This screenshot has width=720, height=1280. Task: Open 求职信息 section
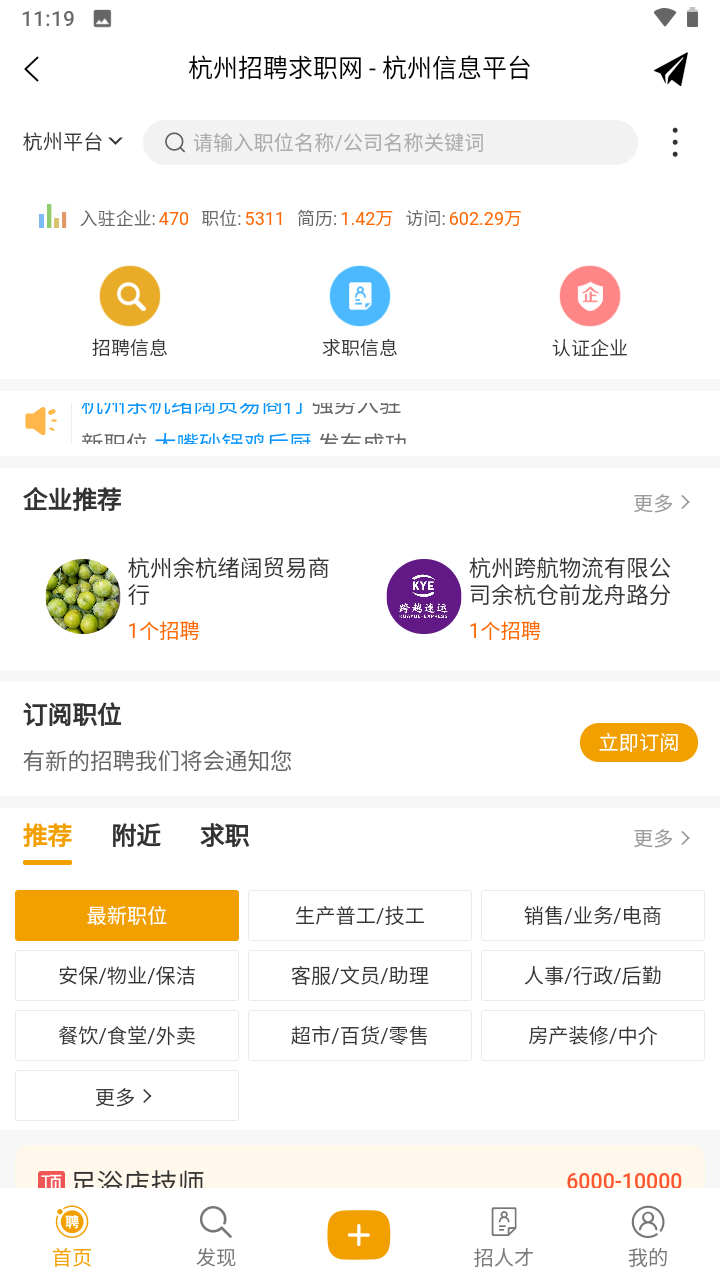360,295
